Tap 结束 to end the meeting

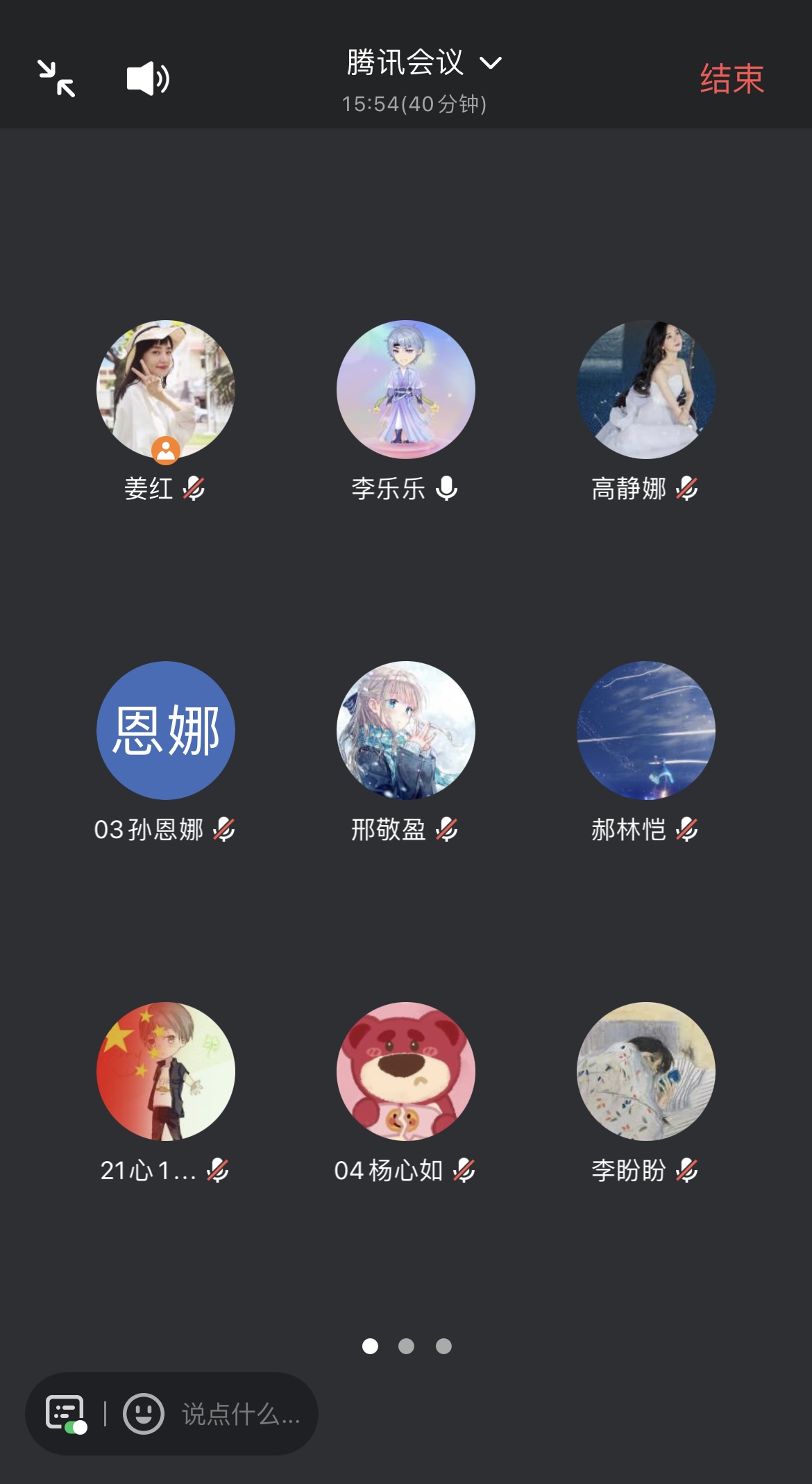tap(731, 78)
